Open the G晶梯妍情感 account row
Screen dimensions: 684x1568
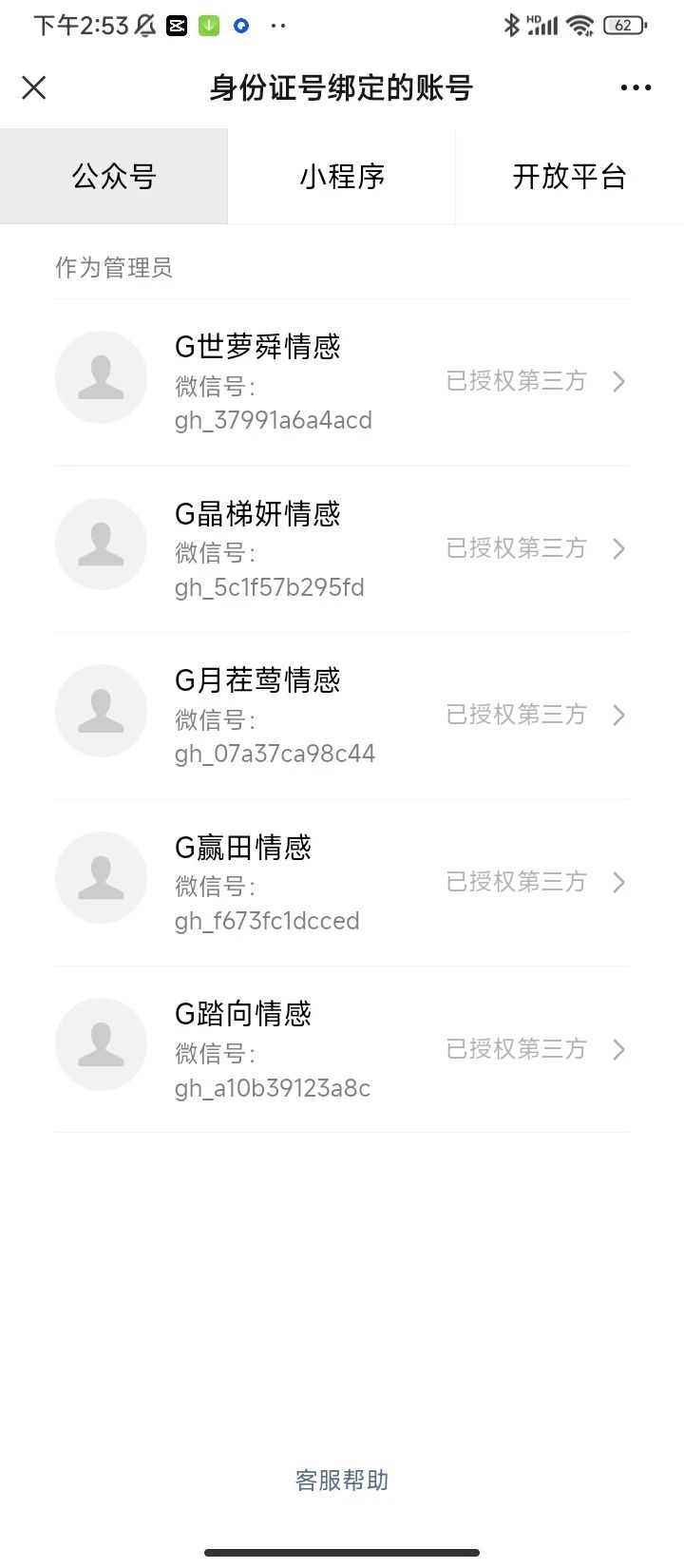click(x=342, y=549)
